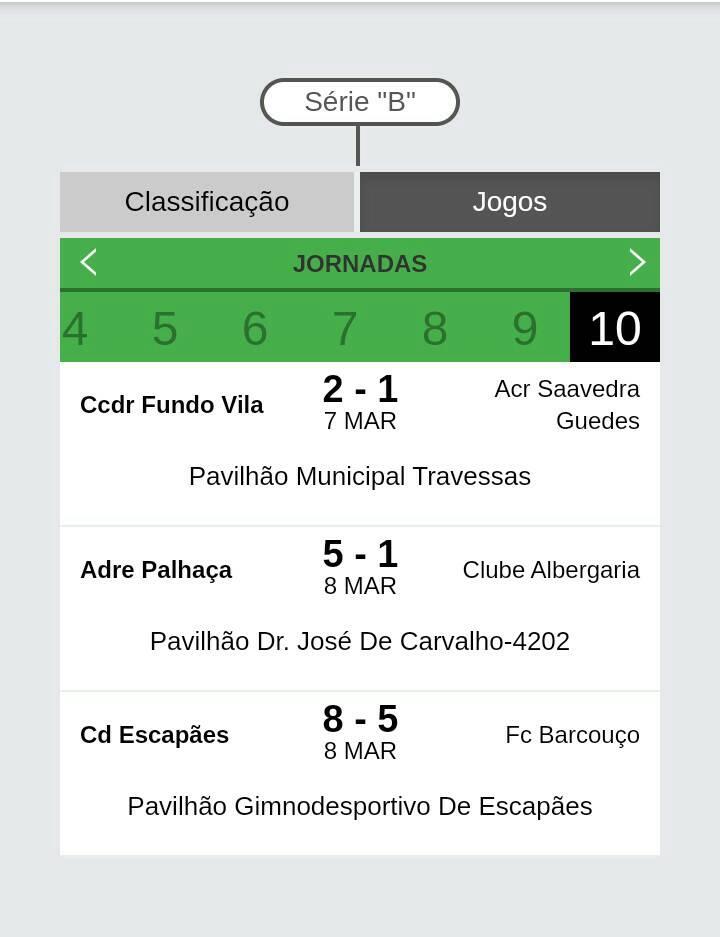The height and width of the screenshot is (937, 720).
Task: Advance jornadas with the right arrow
Action: click(637, 263)
